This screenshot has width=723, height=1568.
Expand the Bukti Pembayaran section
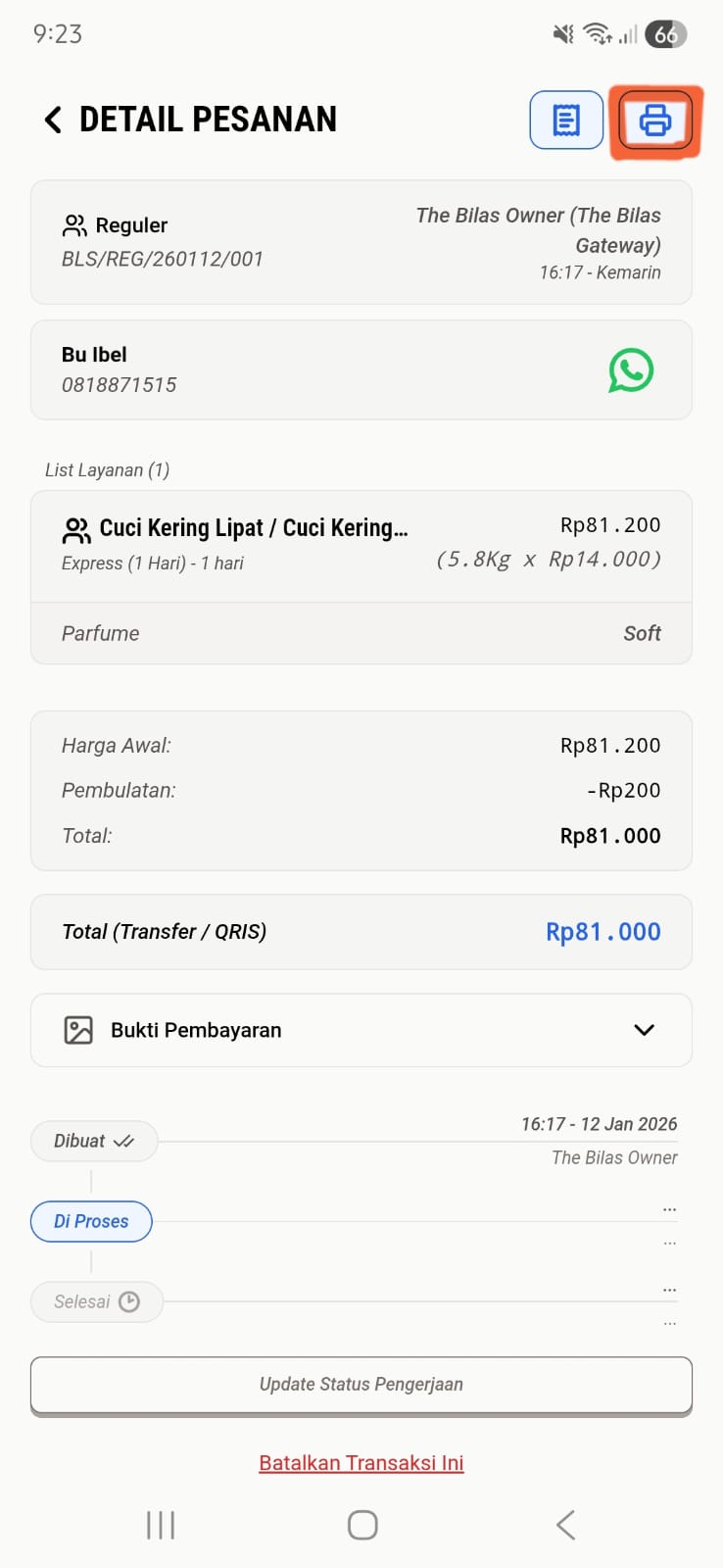644,1030
